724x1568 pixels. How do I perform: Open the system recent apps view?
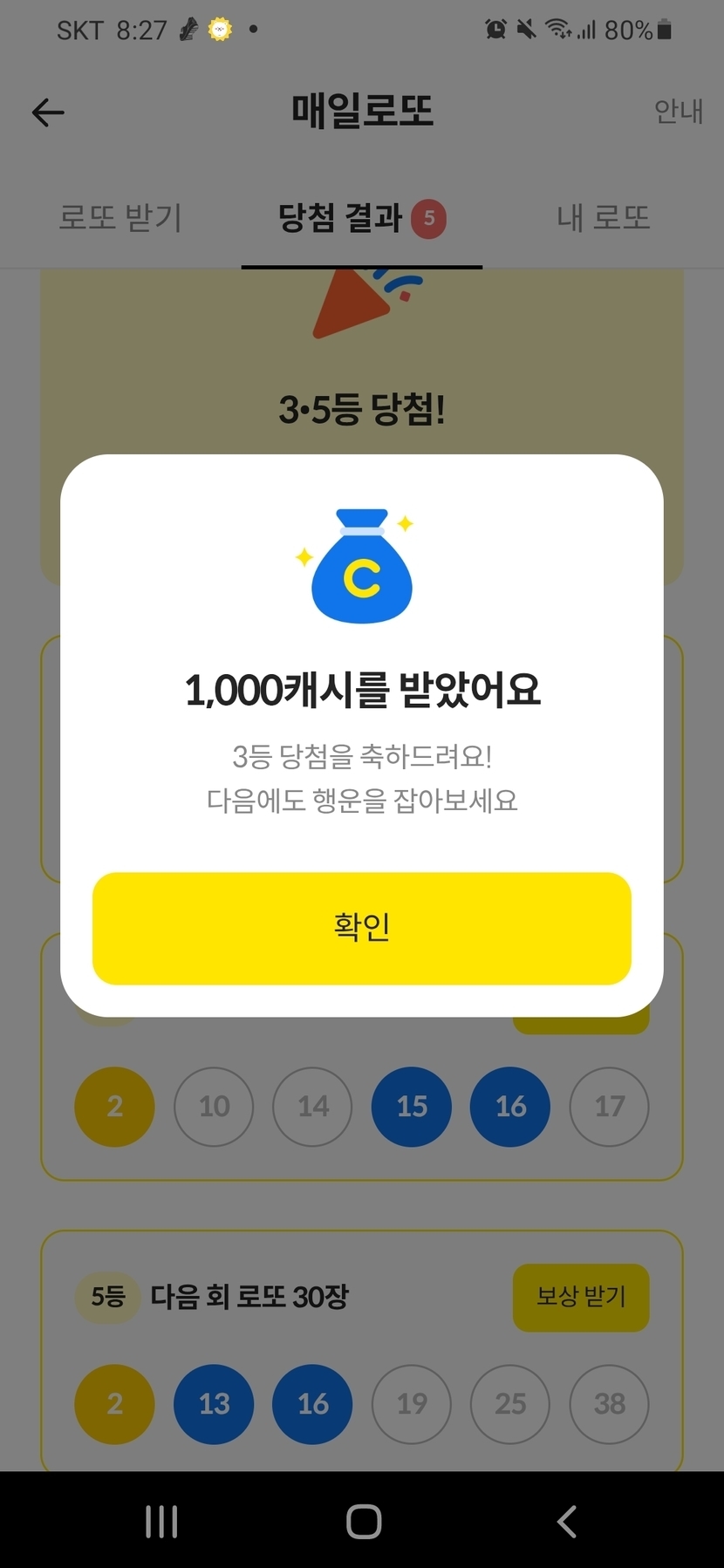click(161, 1522)
